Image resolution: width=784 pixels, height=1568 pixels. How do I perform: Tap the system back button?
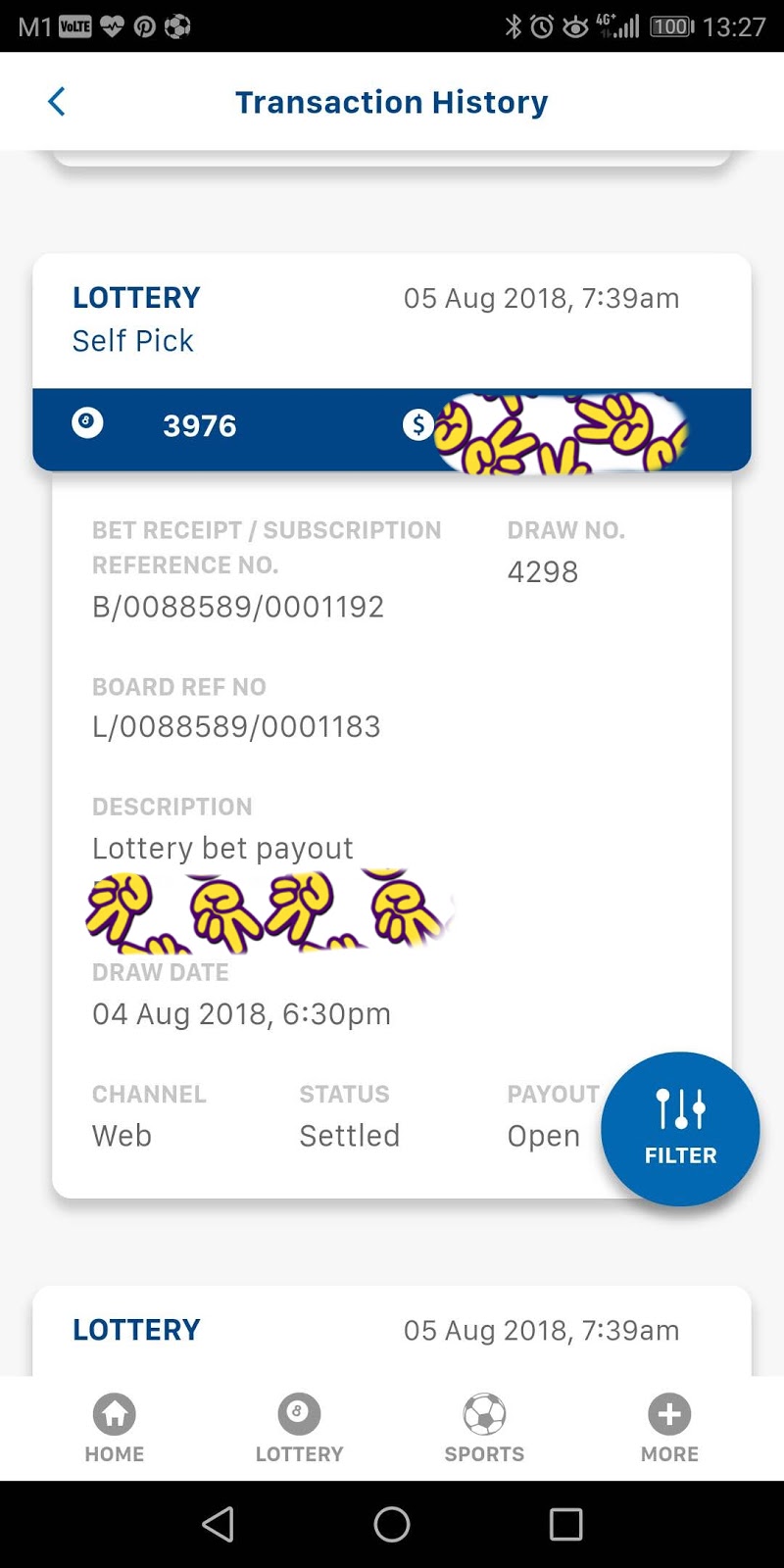[x=218, y=1524]
